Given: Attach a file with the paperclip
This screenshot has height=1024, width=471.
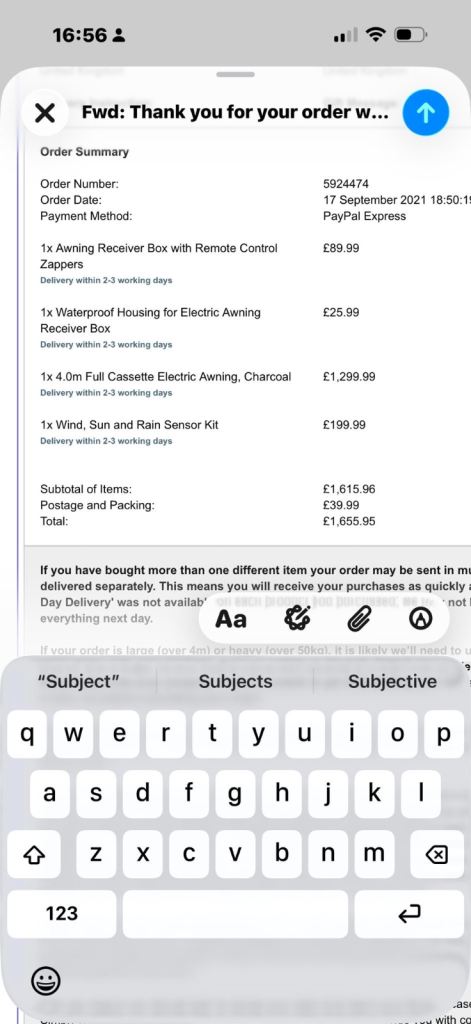Looking at the screenshot, I should click(359, 618).
